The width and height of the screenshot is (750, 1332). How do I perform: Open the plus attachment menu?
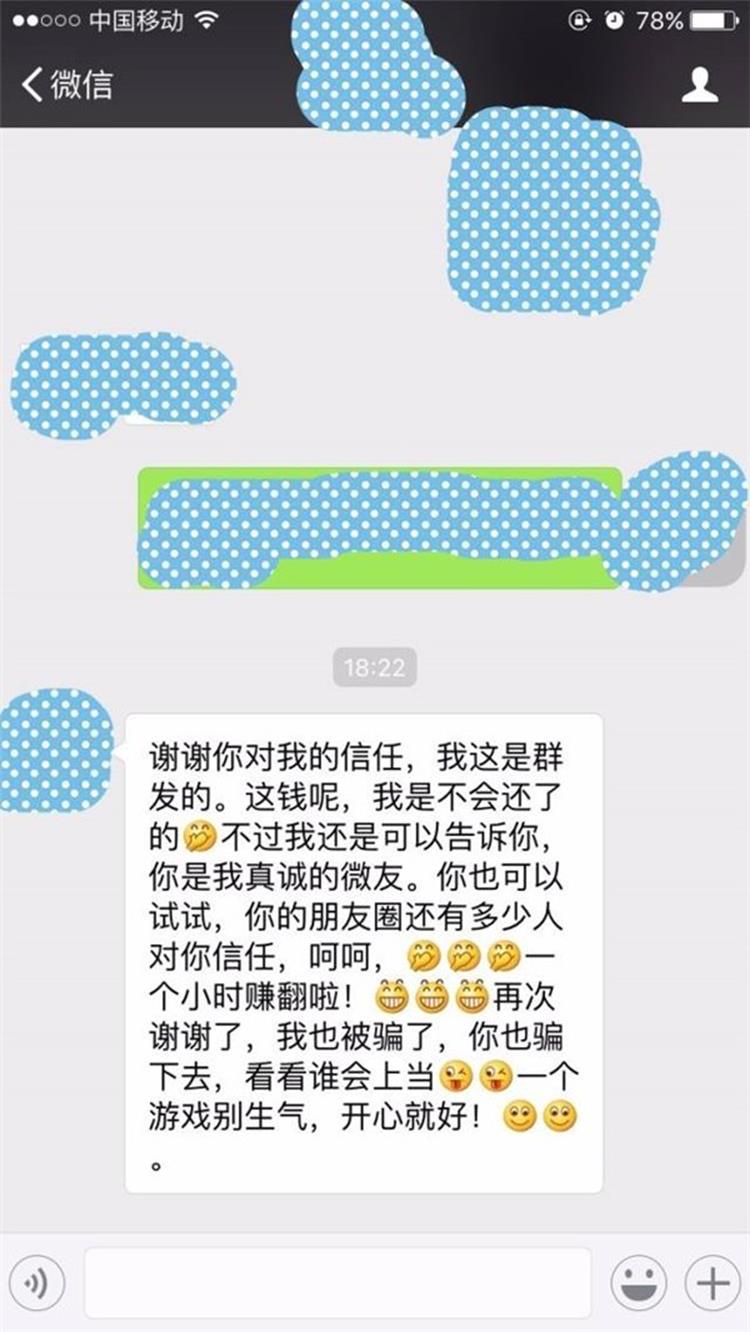712,1282
